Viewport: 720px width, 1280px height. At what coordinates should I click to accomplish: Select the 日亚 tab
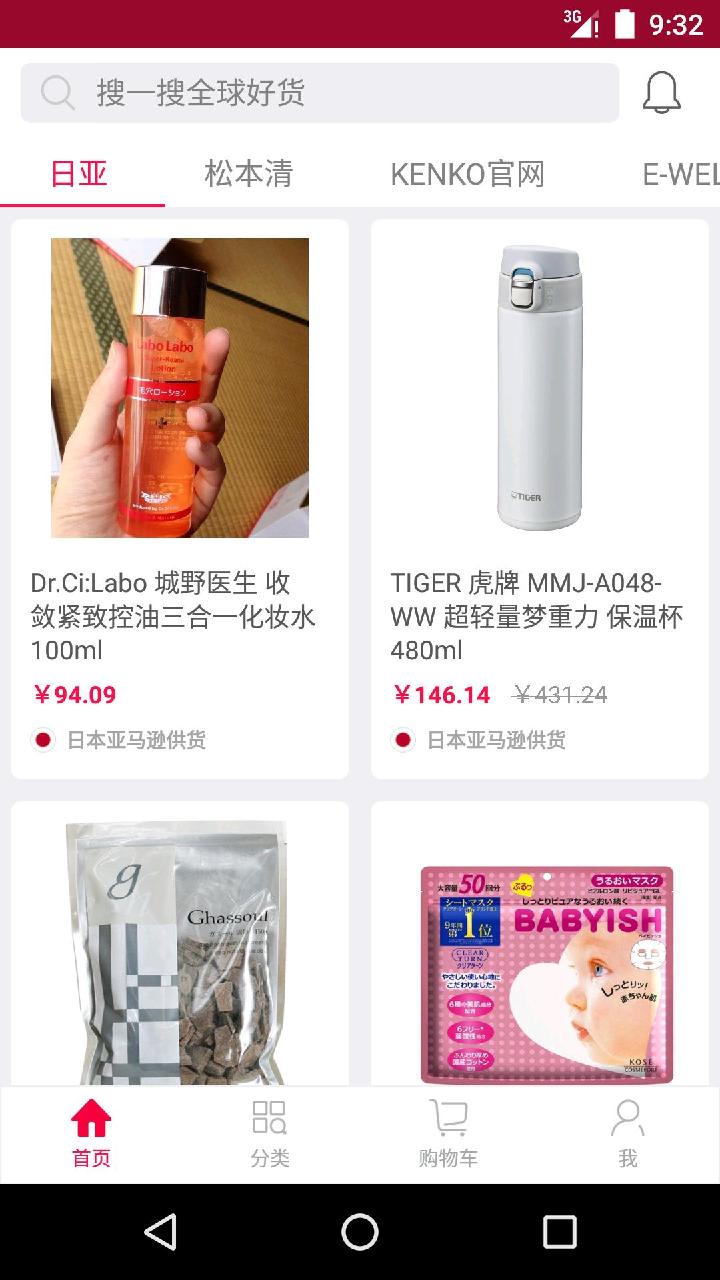coord(80,174)
